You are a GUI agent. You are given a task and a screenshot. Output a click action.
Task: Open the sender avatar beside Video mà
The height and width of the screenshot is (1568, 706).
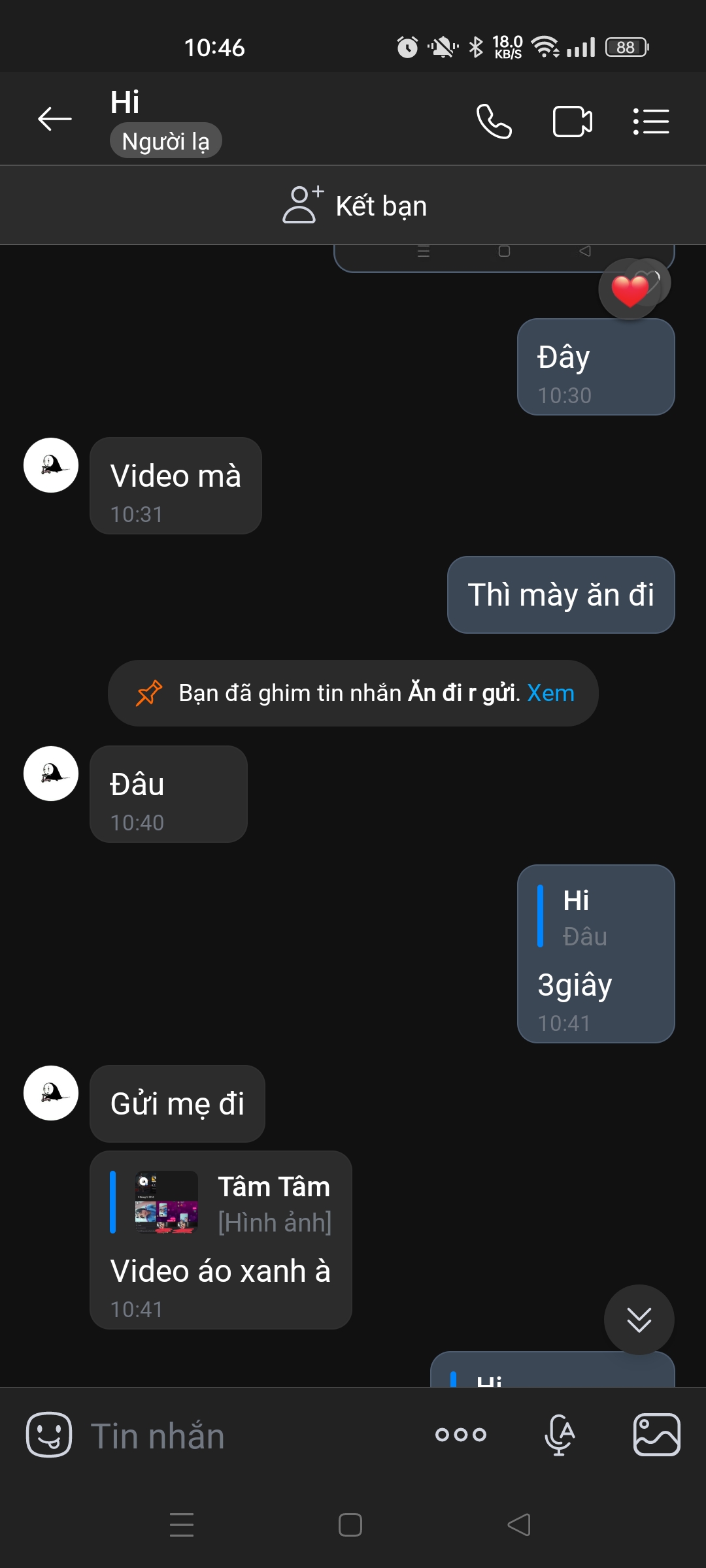[x=51, y=465]
